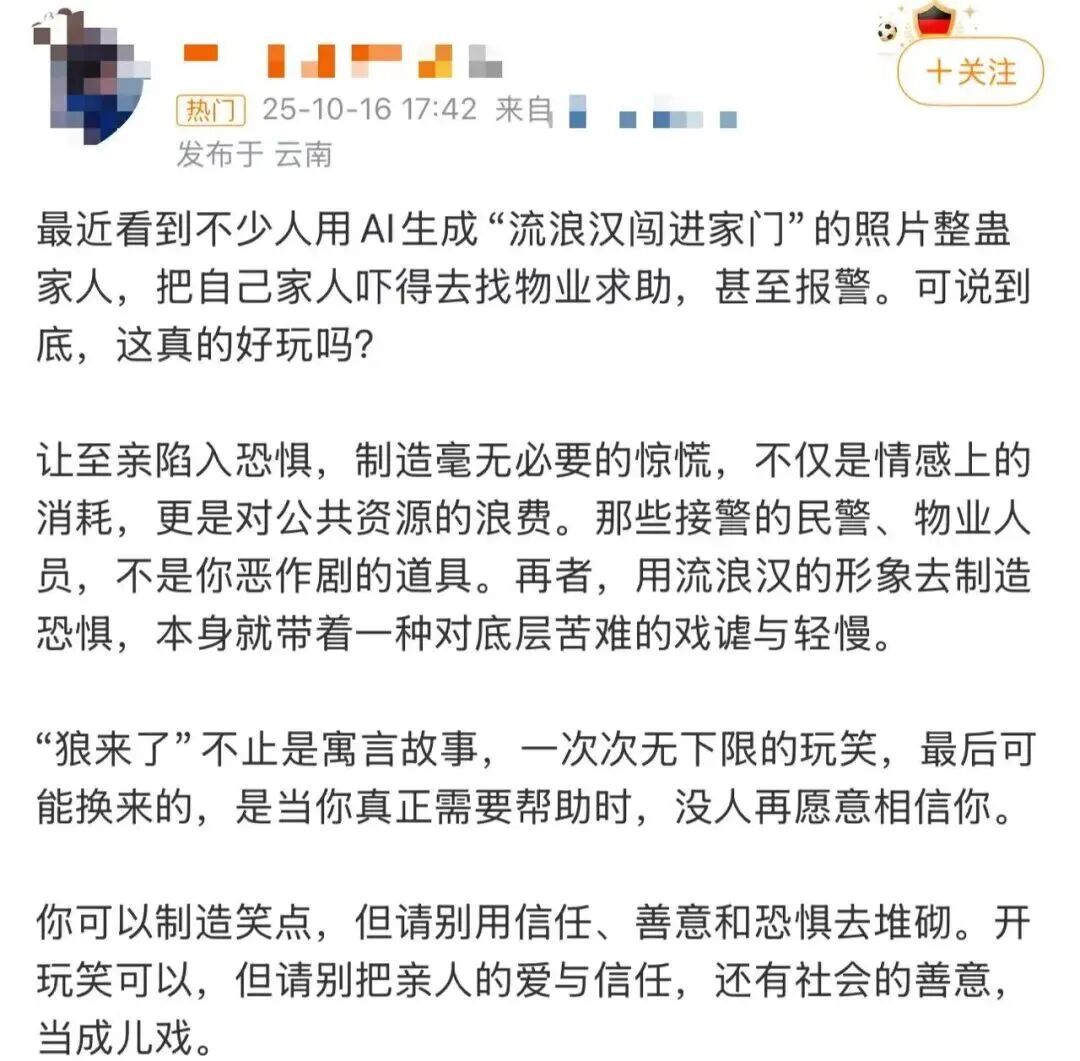Viewport: 1080px width, 1061px height.
Task: Follow this author via +关注 button
Action: coord(969,72)
